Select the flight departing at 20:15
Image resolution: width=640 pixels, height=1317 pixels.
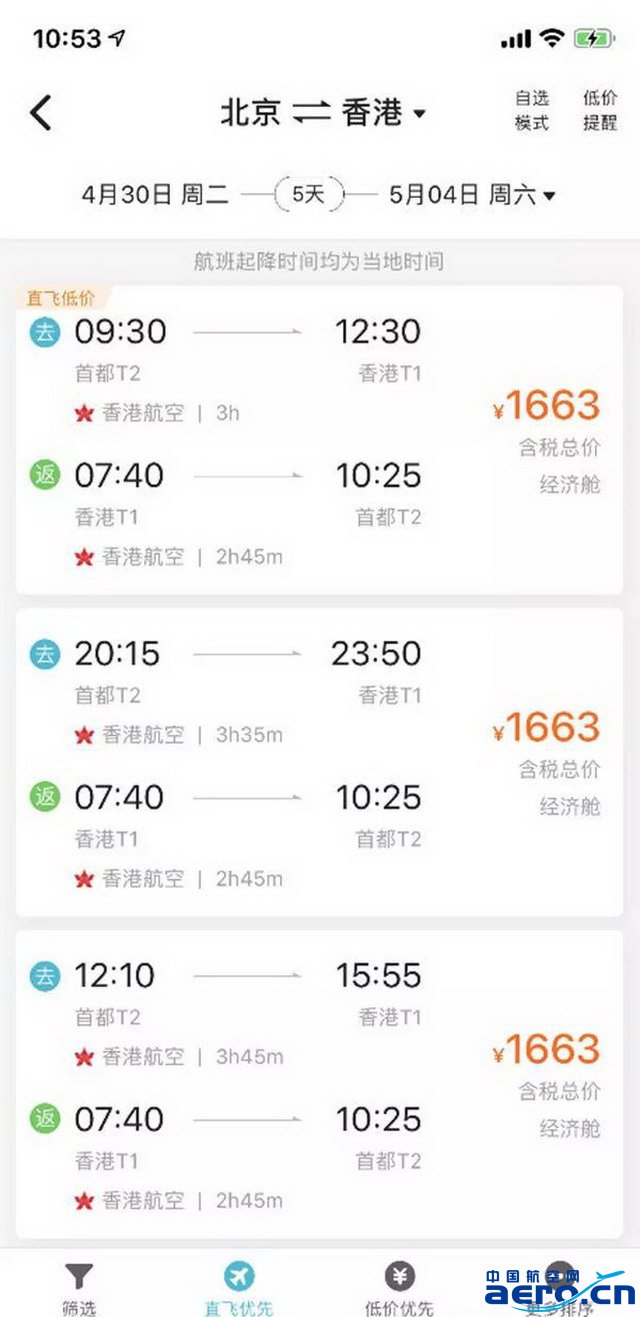coord(319,762)
